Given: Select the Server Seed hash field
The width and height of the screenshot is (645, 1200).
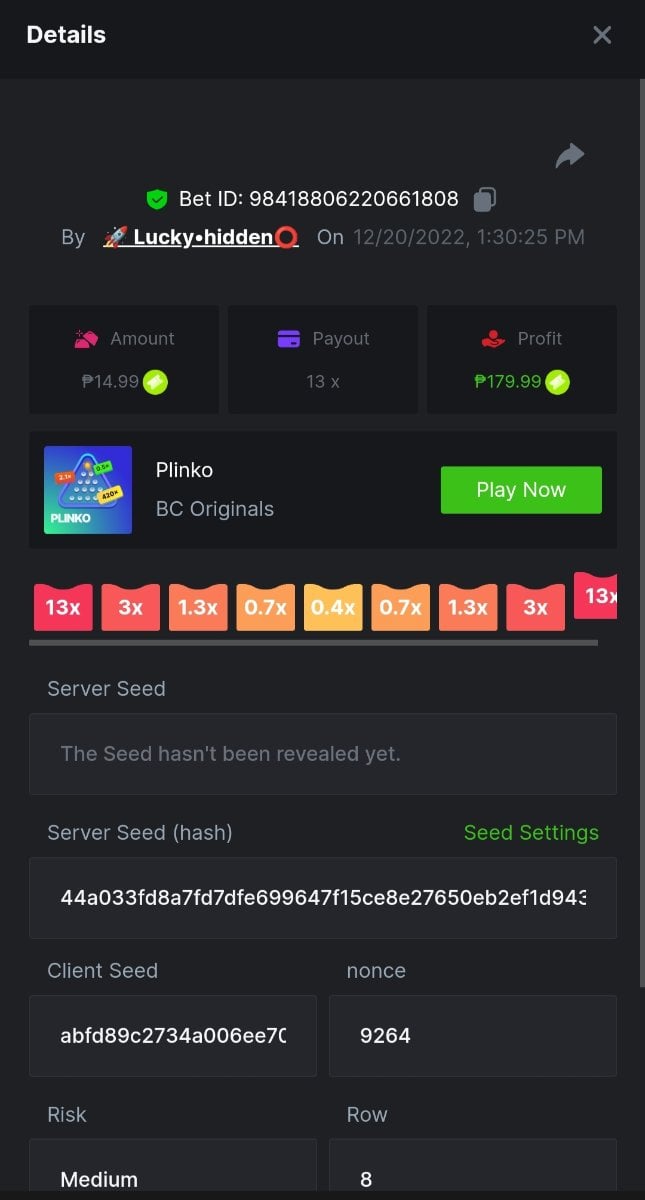Looking at the screenshot, I should tap(322, 897).
